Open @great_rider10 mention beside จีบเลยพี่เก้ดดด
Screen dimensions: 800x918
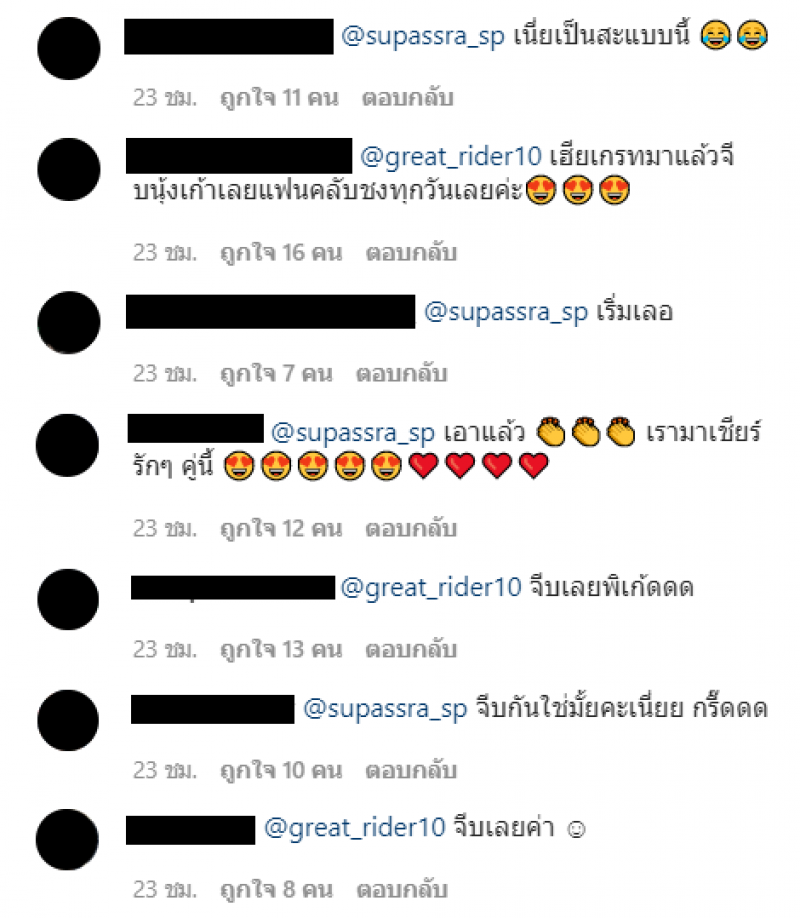pyautogui.click(x=432, y=588)
